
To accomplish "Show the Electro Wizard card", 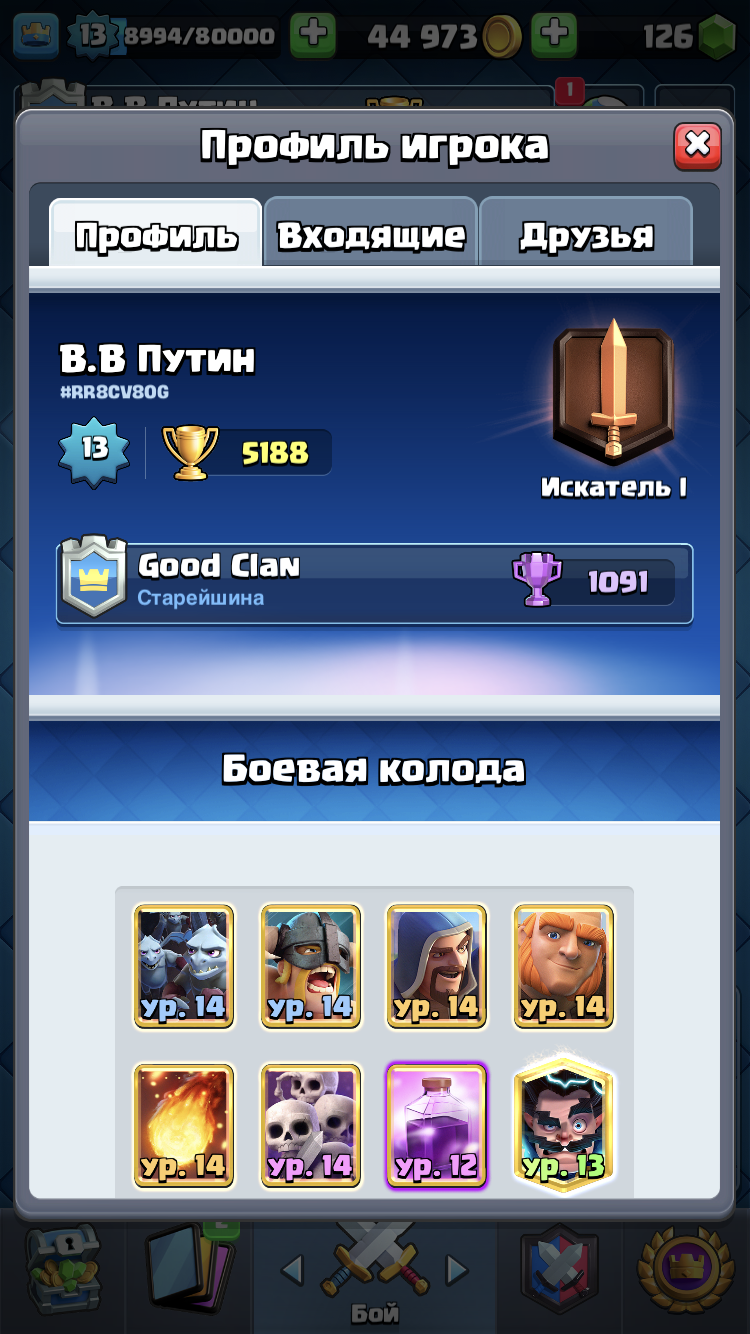I will coord(564,1124).
